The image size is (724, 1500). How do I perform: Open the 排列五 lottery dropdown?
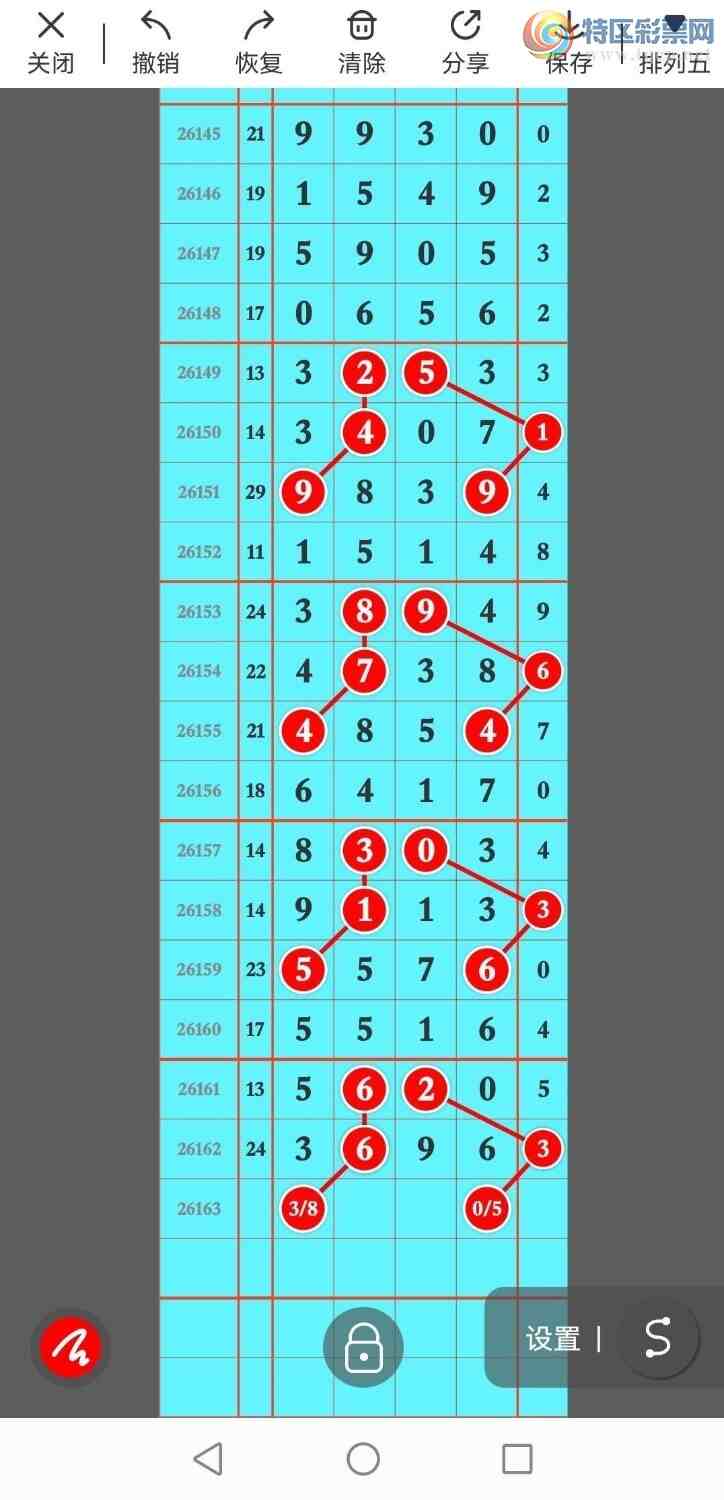coord(675,43)
